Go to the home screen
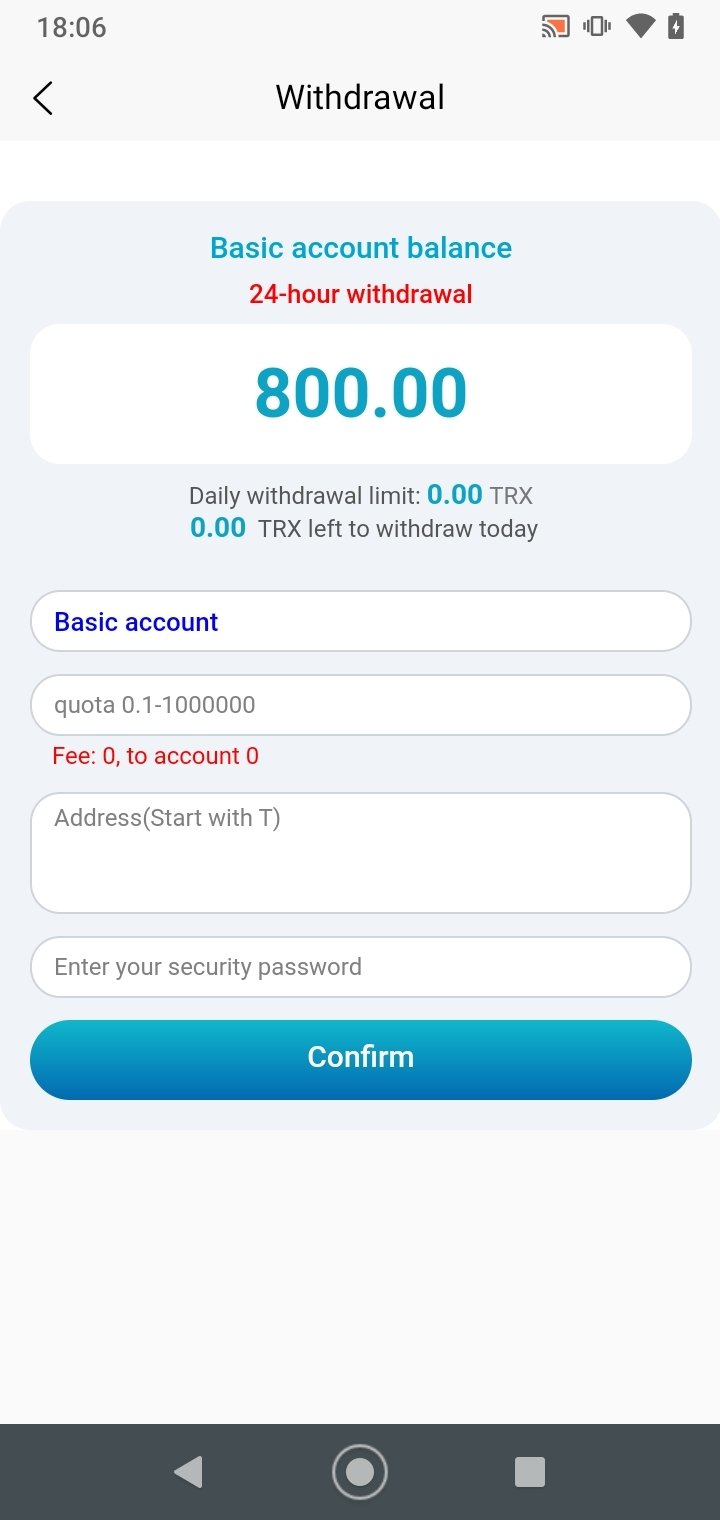 (x=360, y=1471)
